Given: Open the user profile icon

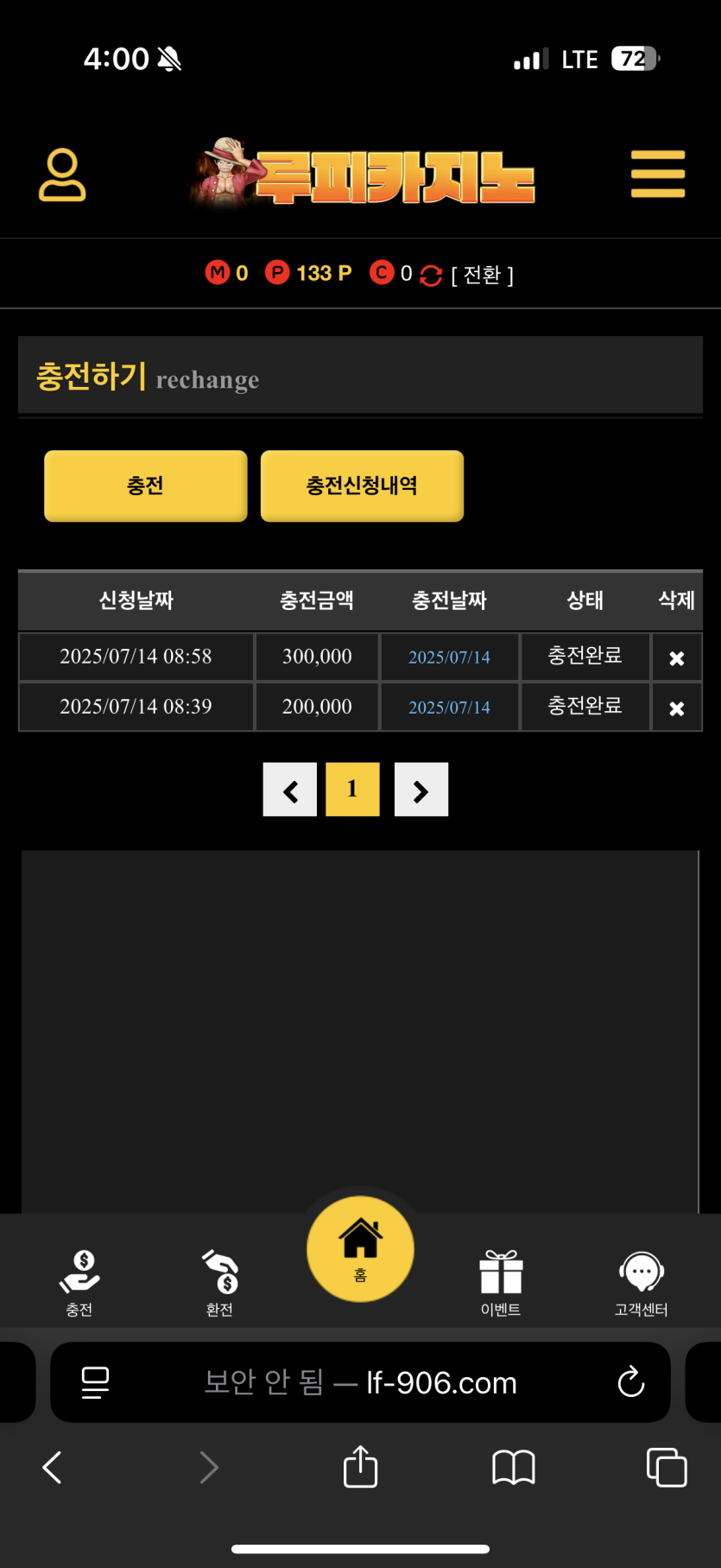Looking at the screenshot, I should [62, 175].
